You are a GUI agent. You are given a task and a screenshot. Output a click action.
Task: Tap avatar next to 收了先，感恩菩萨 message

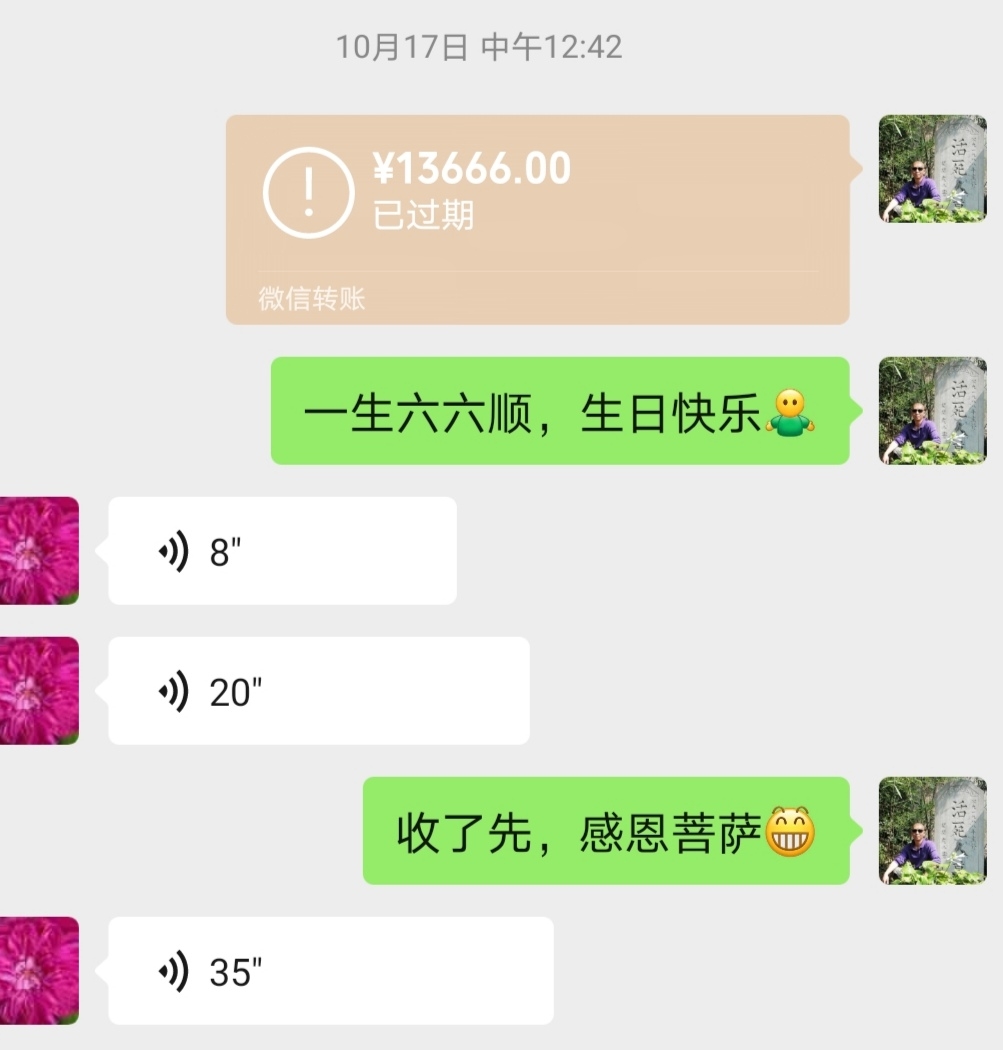tap(932, 831)
